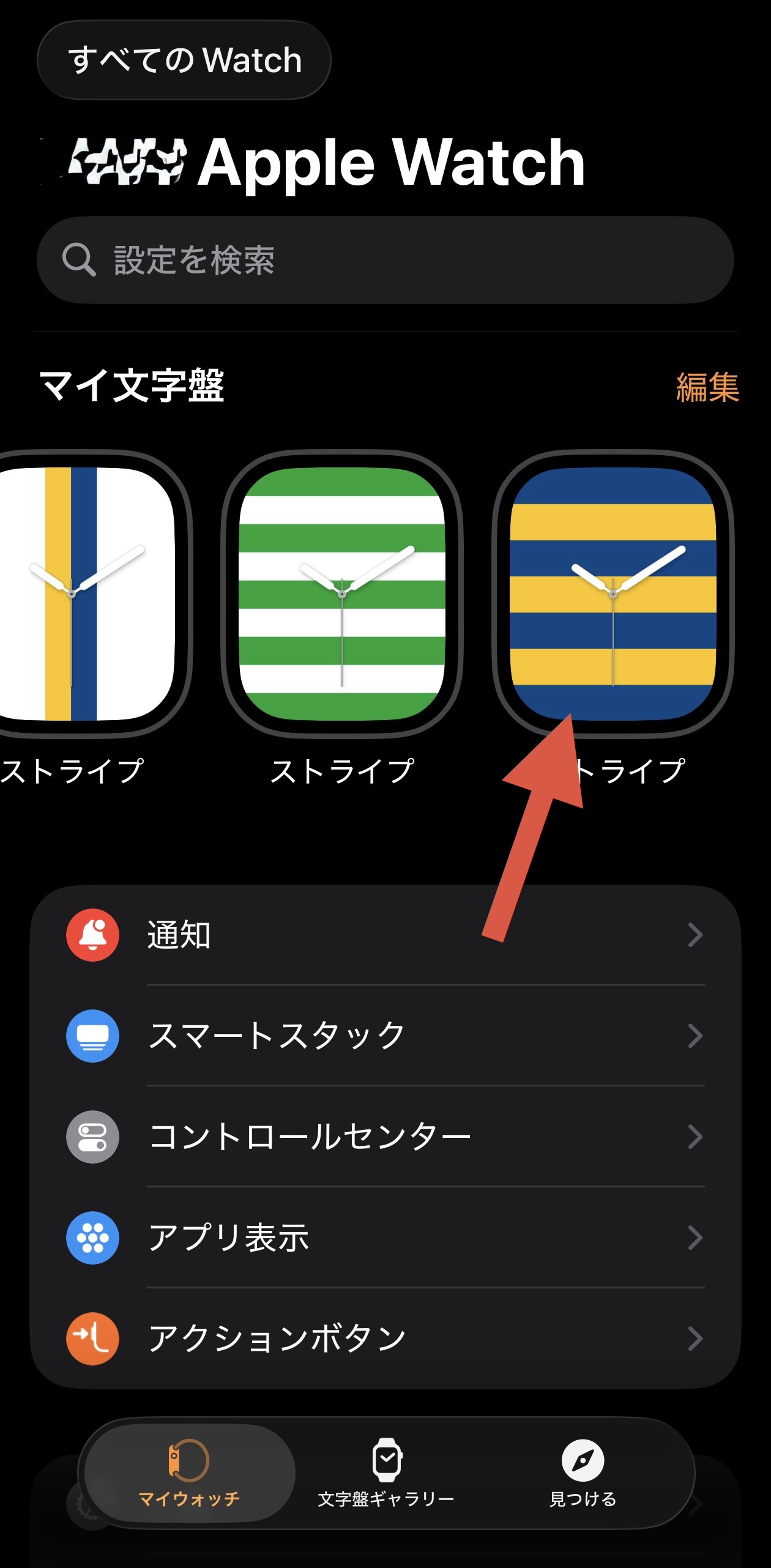Open アプリ表示 settings
The height and width of the screenshot is (1568, 771).
pos(386,1238)
